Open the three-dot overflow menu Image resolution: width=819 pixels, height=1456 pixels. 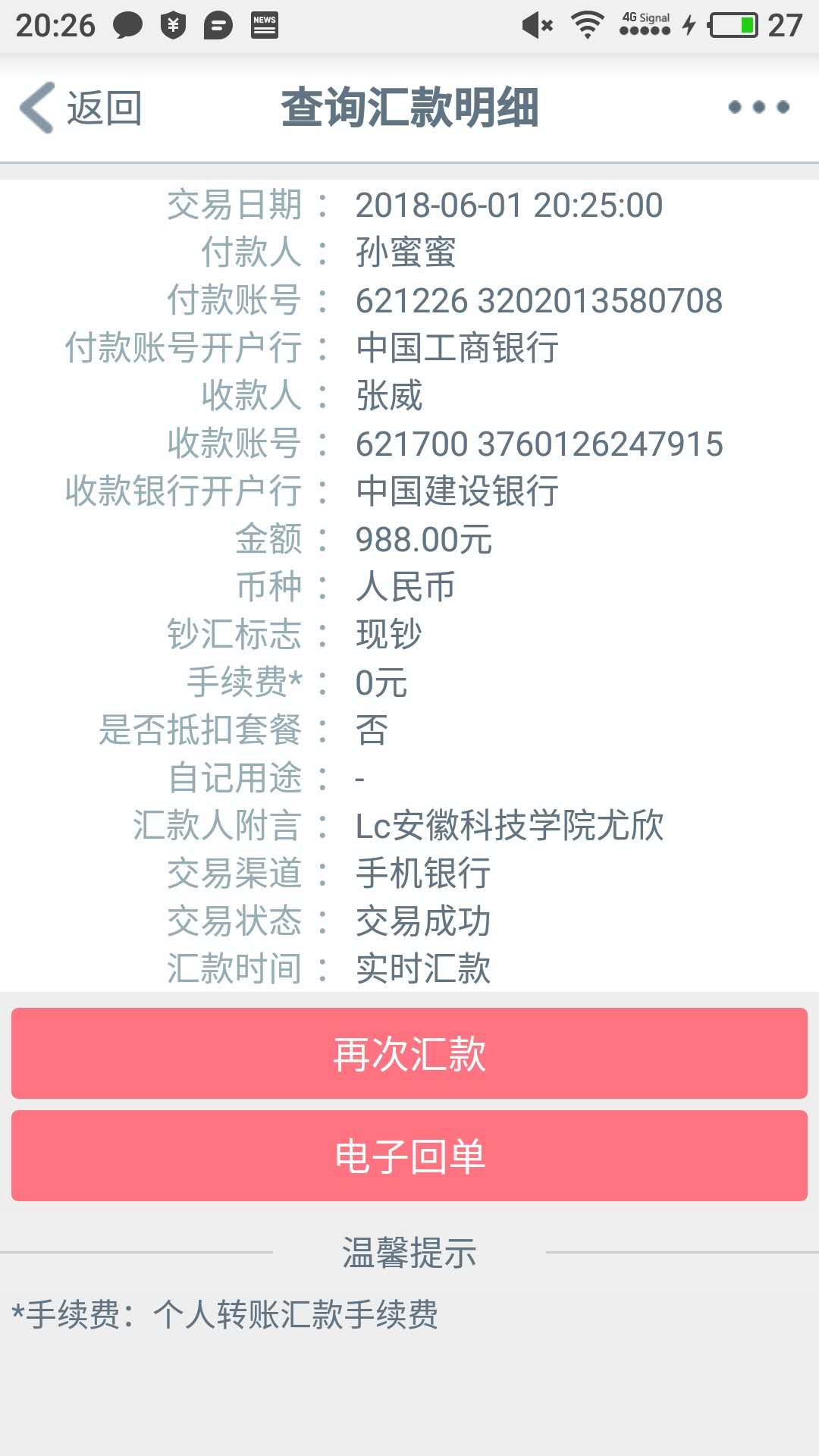[x=758, y=107]
